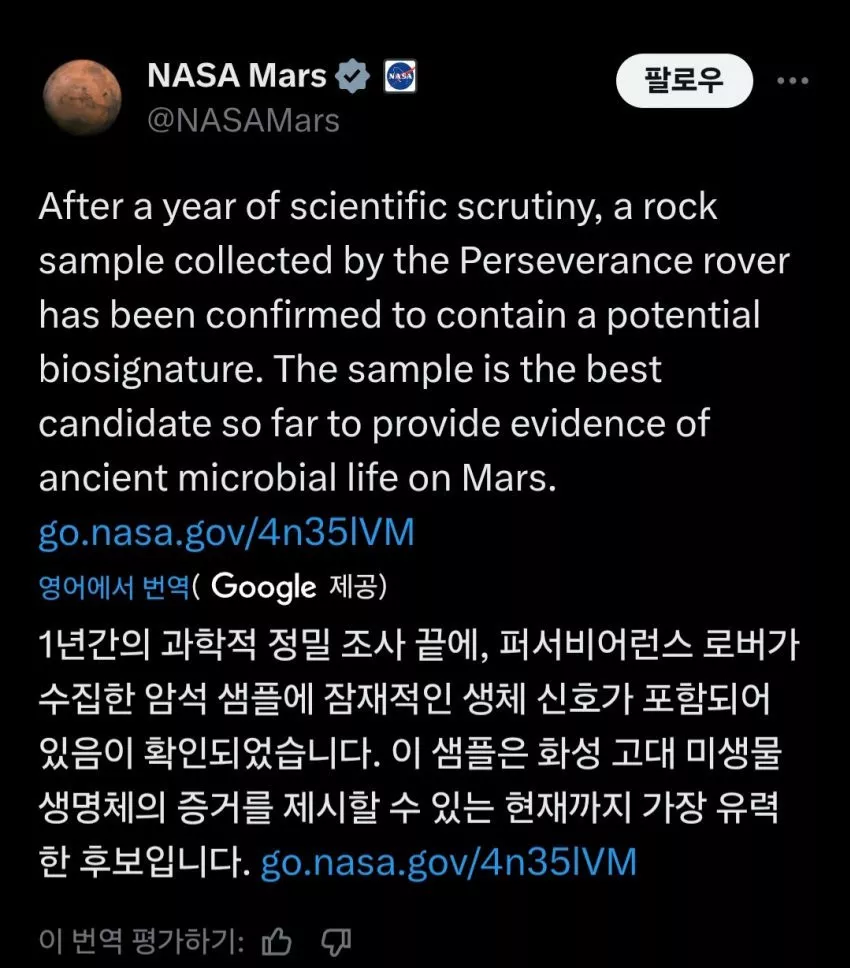Tap the 영어에서 번역 translation link
Image resolution: width=850 pixels, height=968 pixels.
(x=113, y=587)
